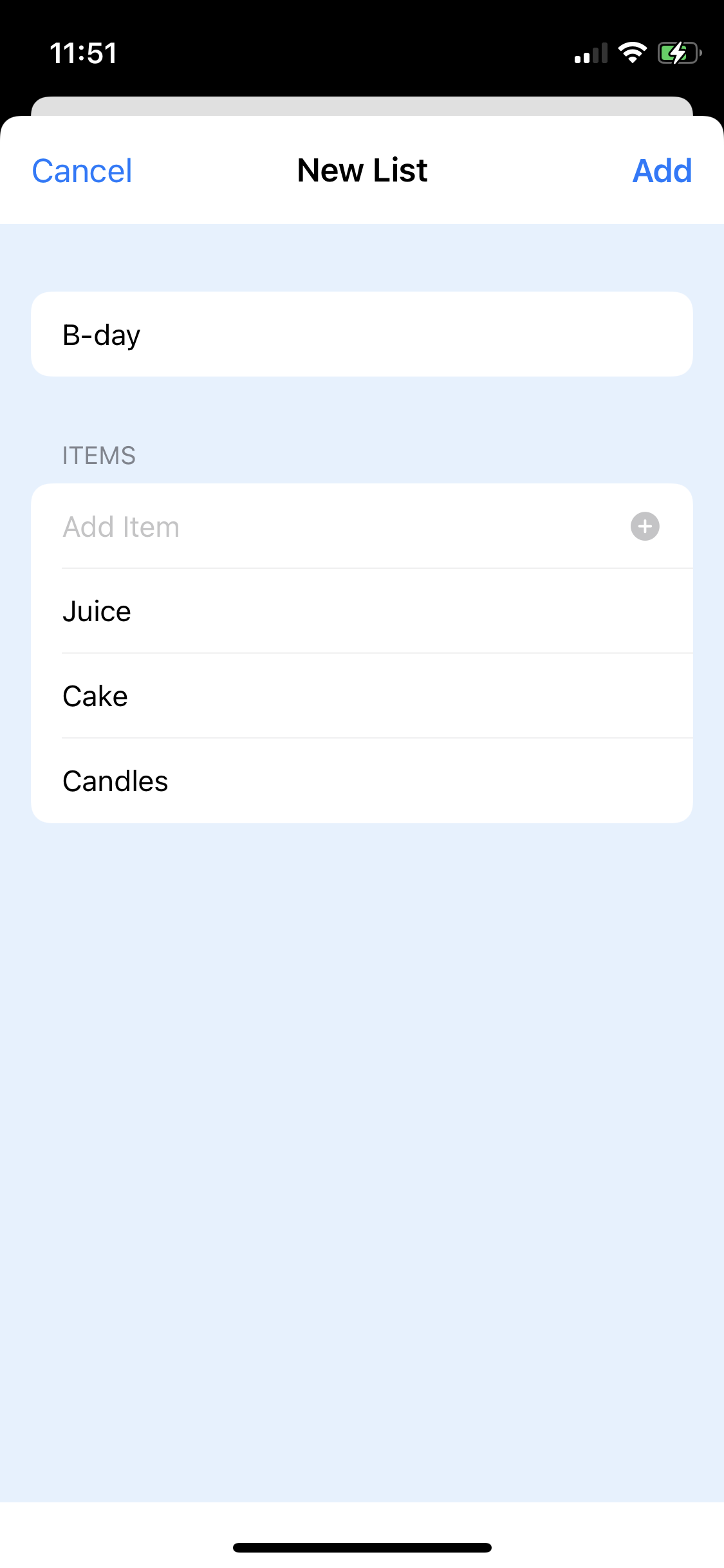Tap the New List title
The image size is (724, 1568).
[362, 170]
